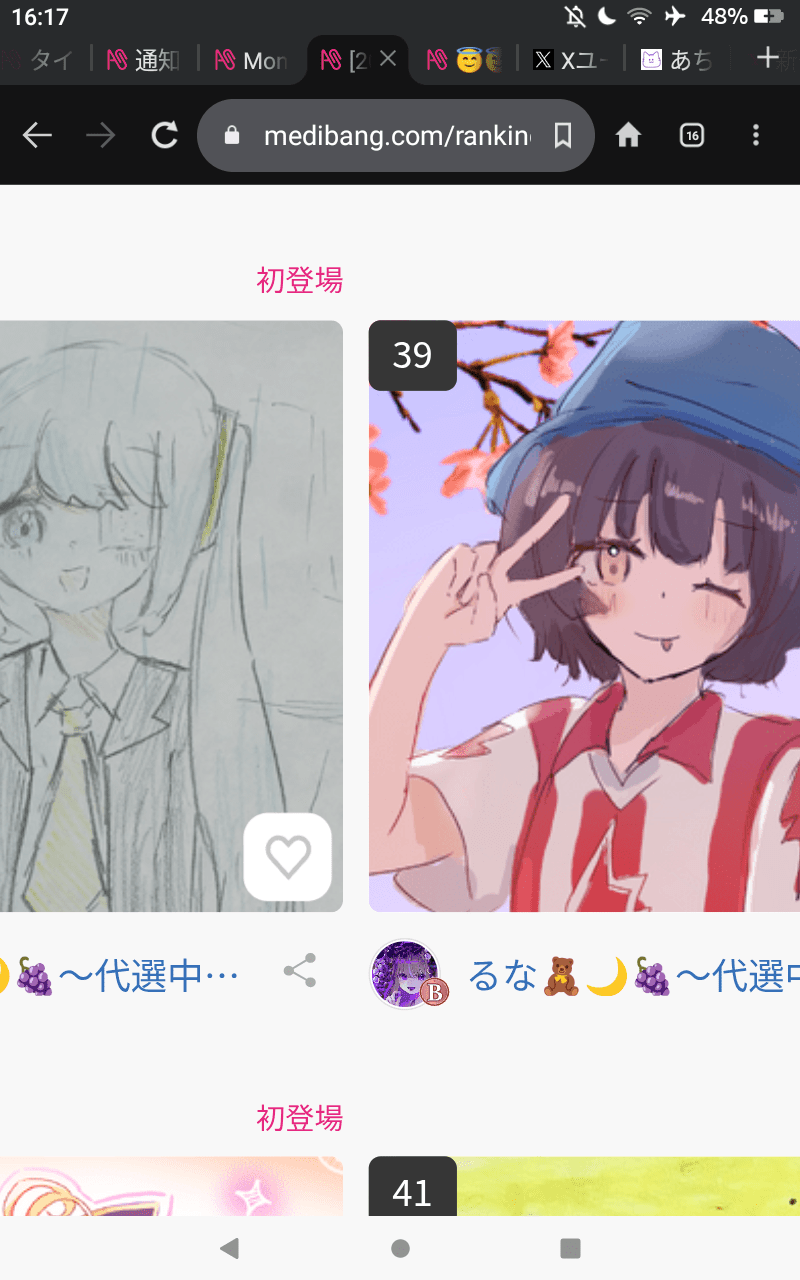Switch to the あち tab

(680, 61)
